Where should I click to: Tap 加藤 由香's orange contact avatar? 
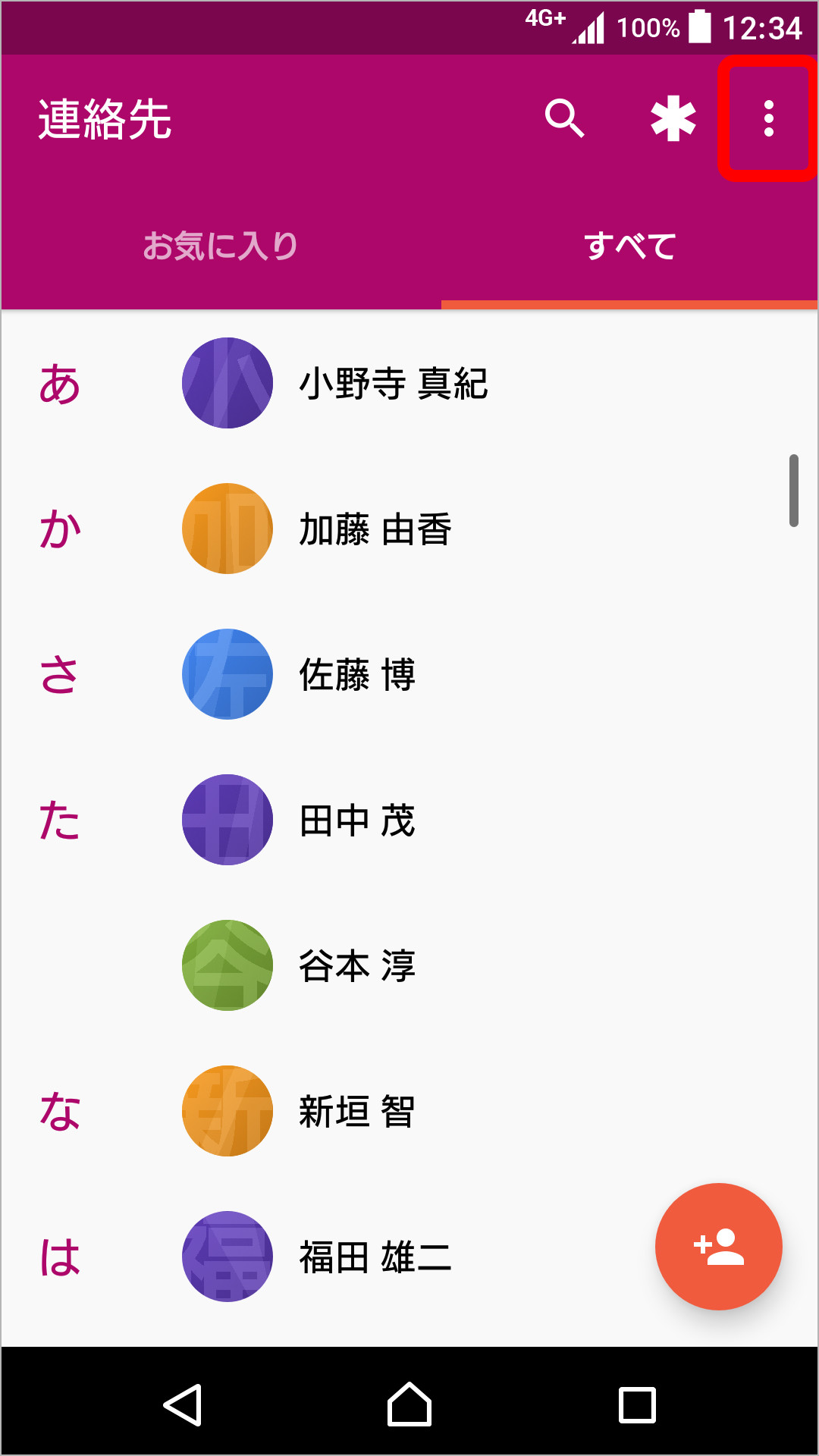227,529
